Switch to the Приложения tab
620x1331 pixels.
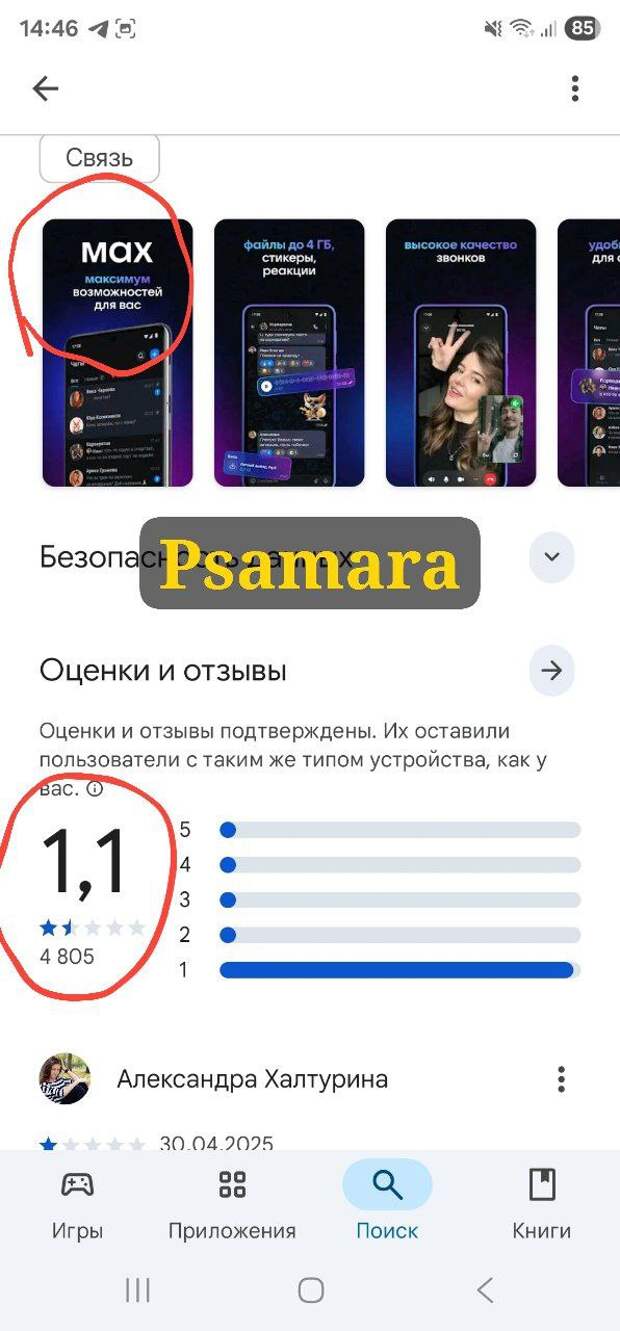[232, 1204]
